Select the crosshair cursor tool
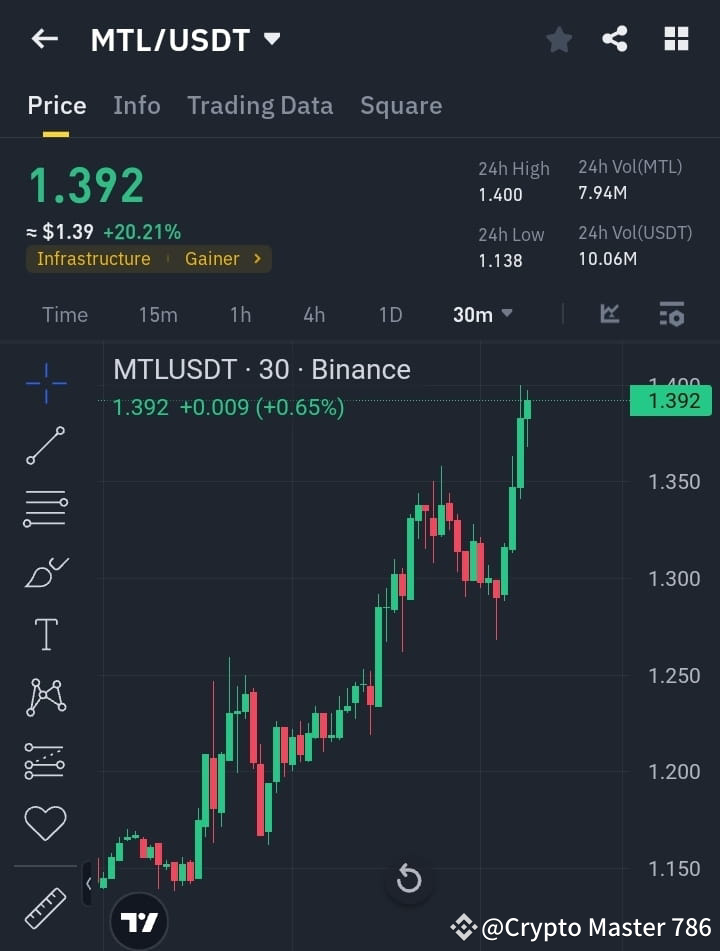720x951 pixels. click(44, 381)
